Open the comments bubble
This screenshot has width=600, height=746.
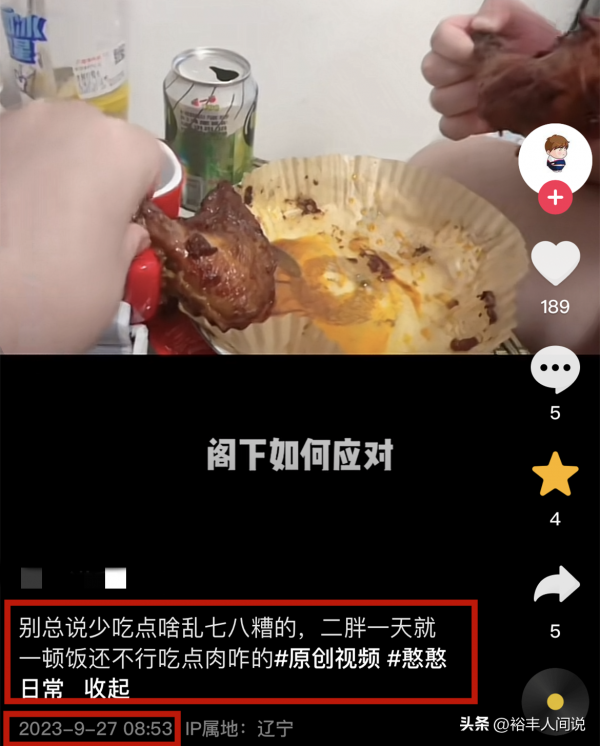(555, 370)
